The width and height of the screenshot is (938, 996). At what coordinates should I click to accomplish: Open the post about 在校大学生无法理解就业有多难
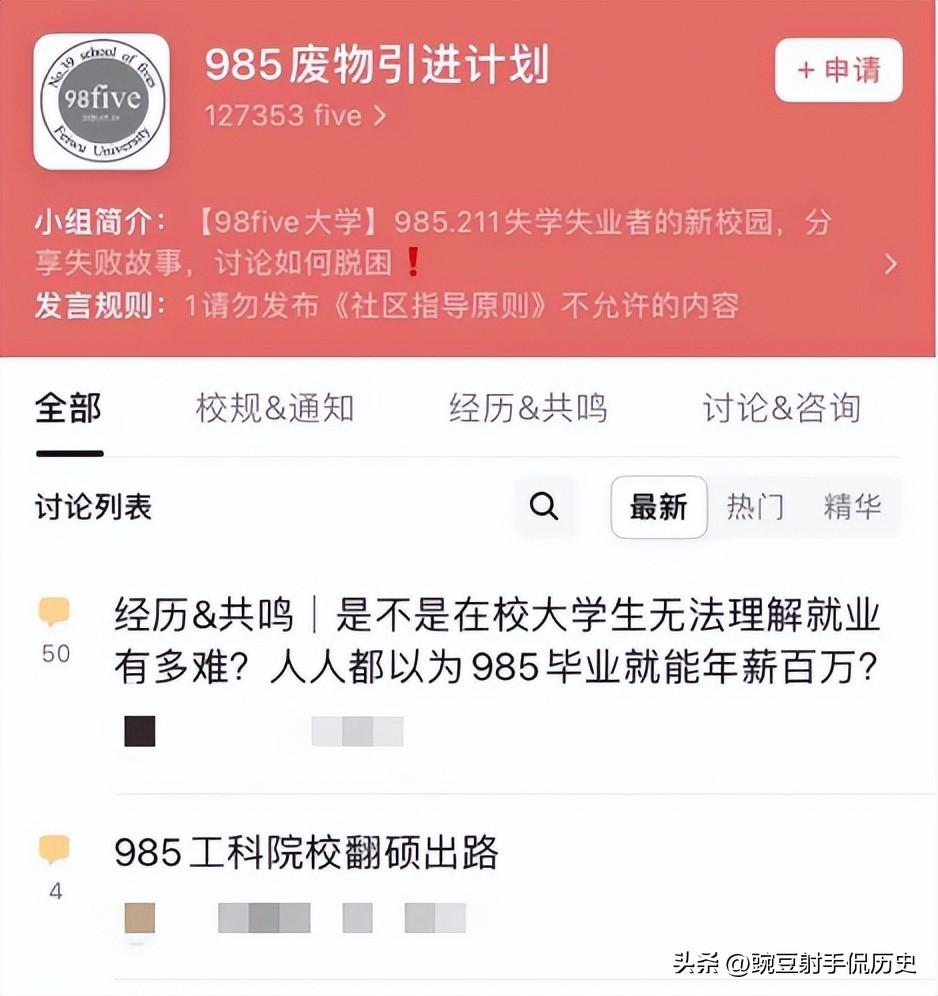(496, 642)
